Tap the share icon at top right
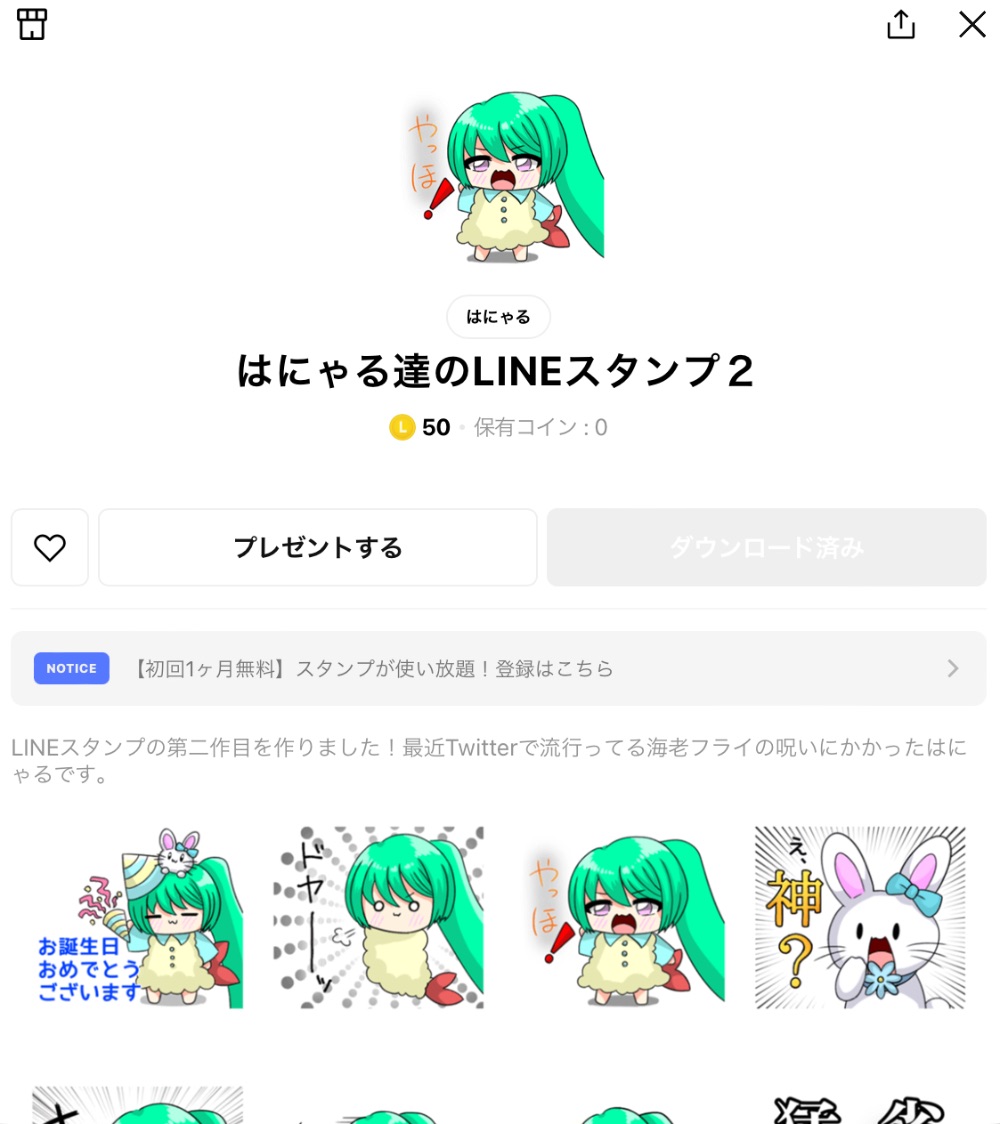The image size is (1000, 1124). [900, 24]
